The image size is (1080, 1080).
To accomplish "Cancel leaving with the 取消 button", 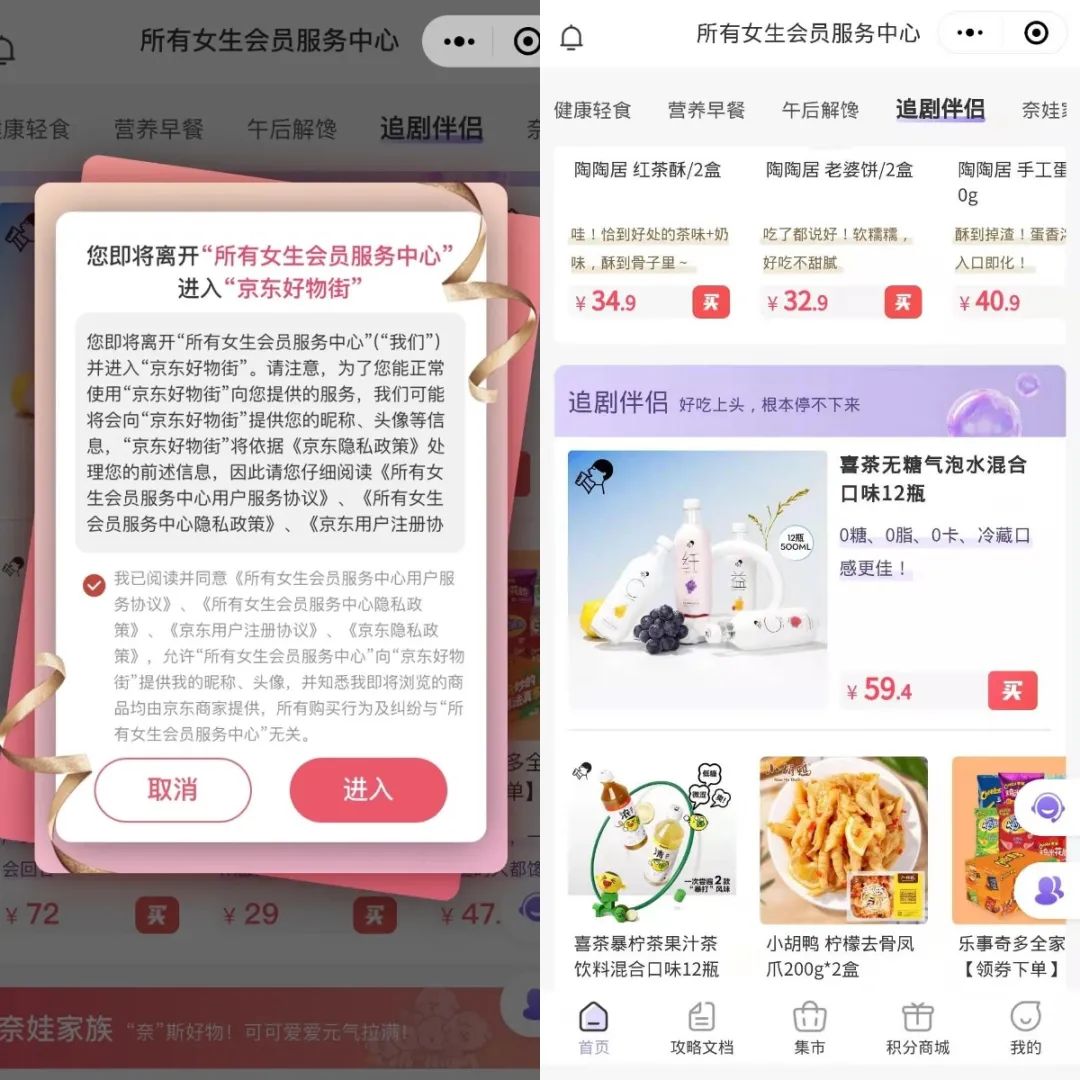I will point(173,790).
